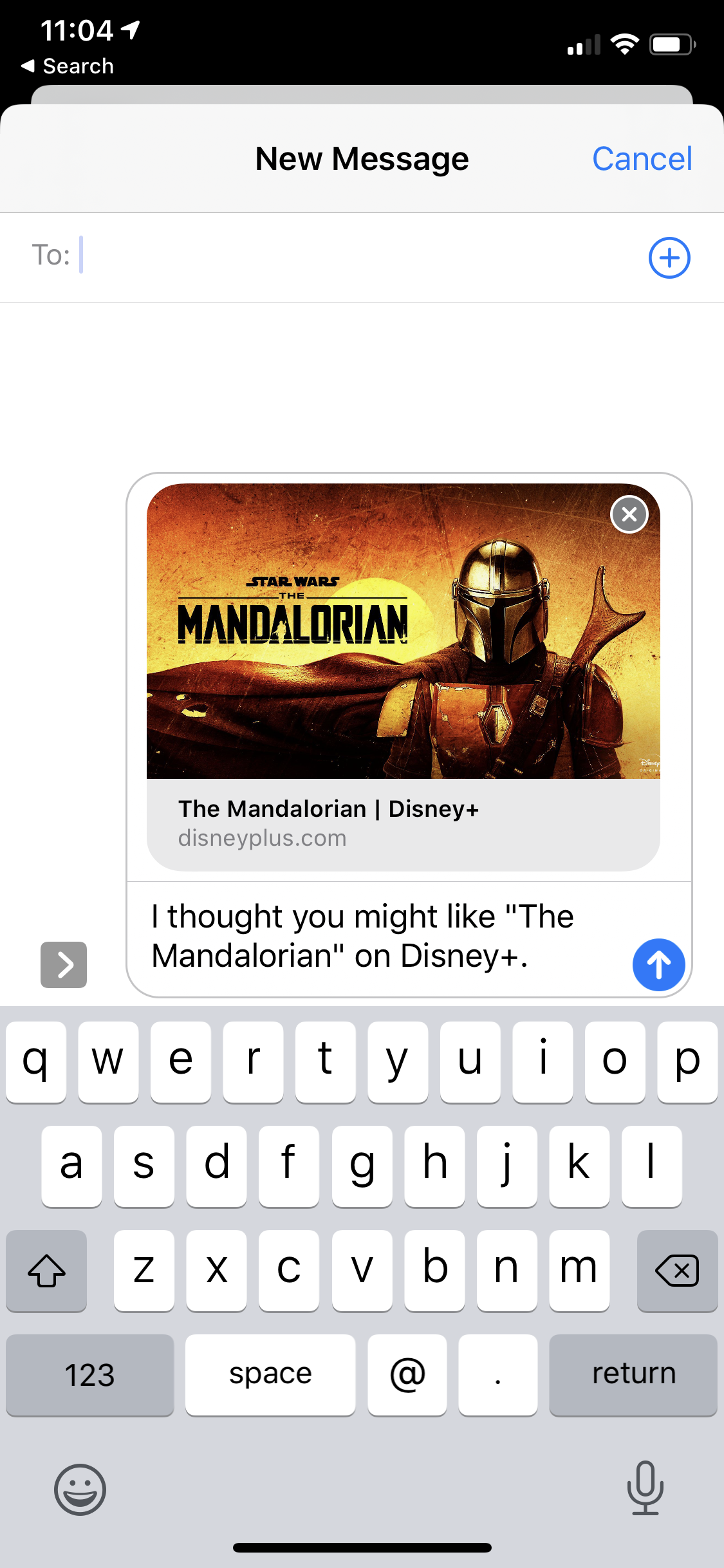
Task: Hit the backspace key
Action: tap(677, 1271)
